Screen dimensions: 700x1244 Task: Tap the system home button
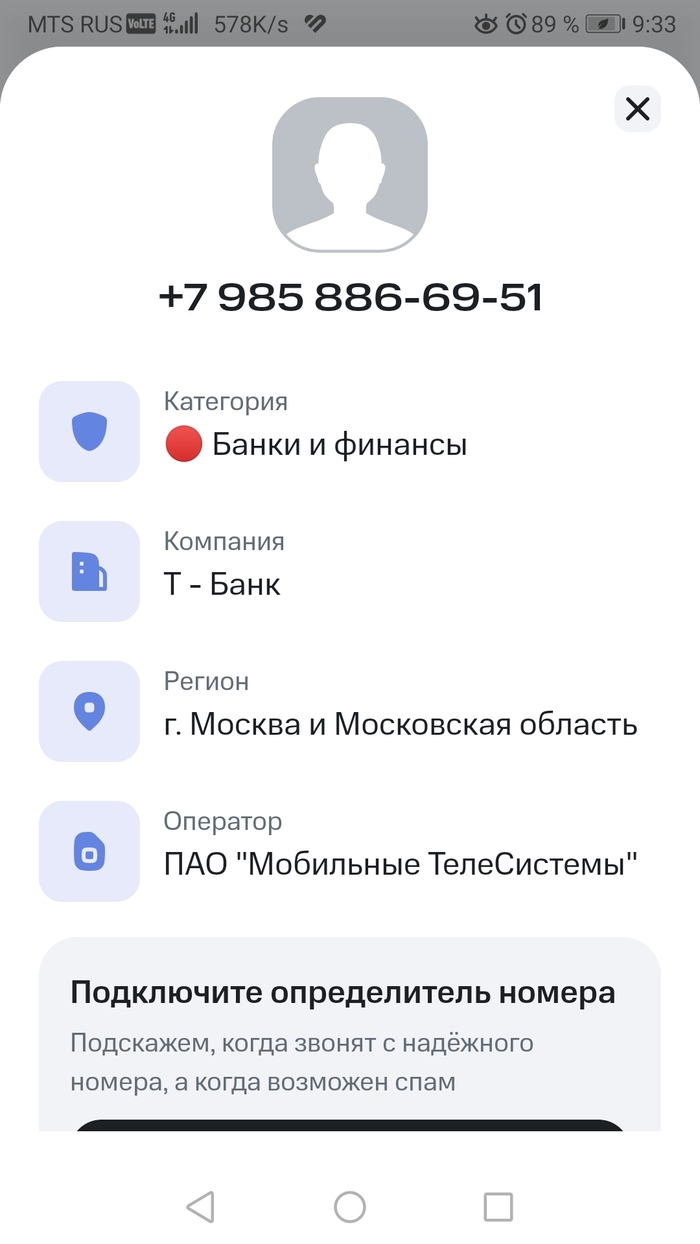tap(350, 1207)
